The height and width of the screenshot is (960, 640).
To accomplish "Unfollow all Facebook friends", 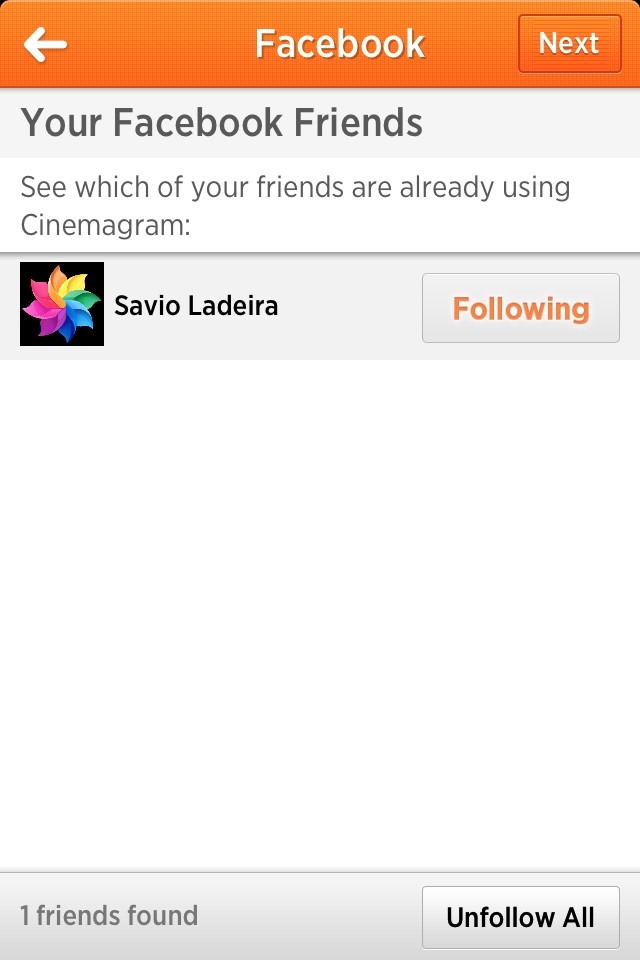I will pos(520,917).
